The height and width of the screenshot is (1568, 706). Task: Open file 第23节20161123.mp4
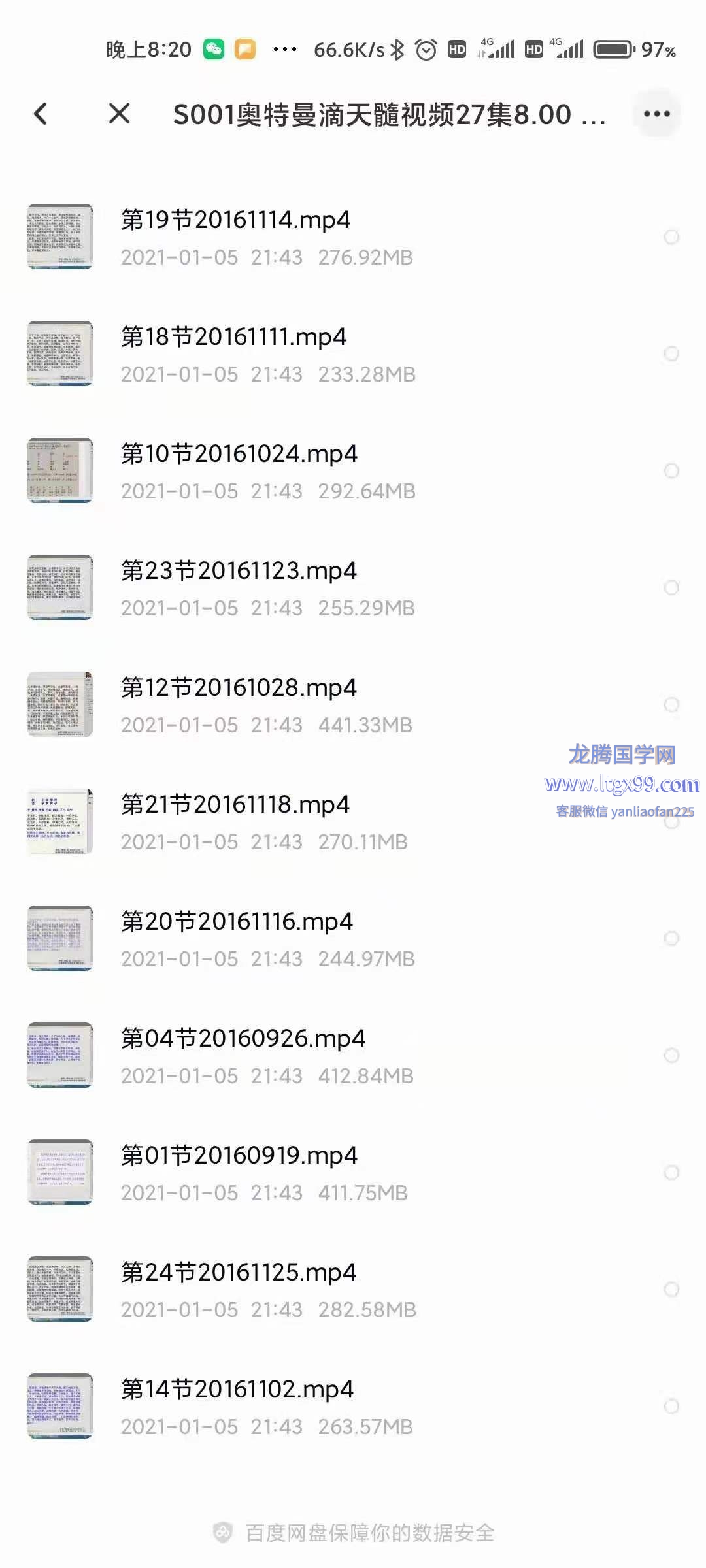point(239,571)
